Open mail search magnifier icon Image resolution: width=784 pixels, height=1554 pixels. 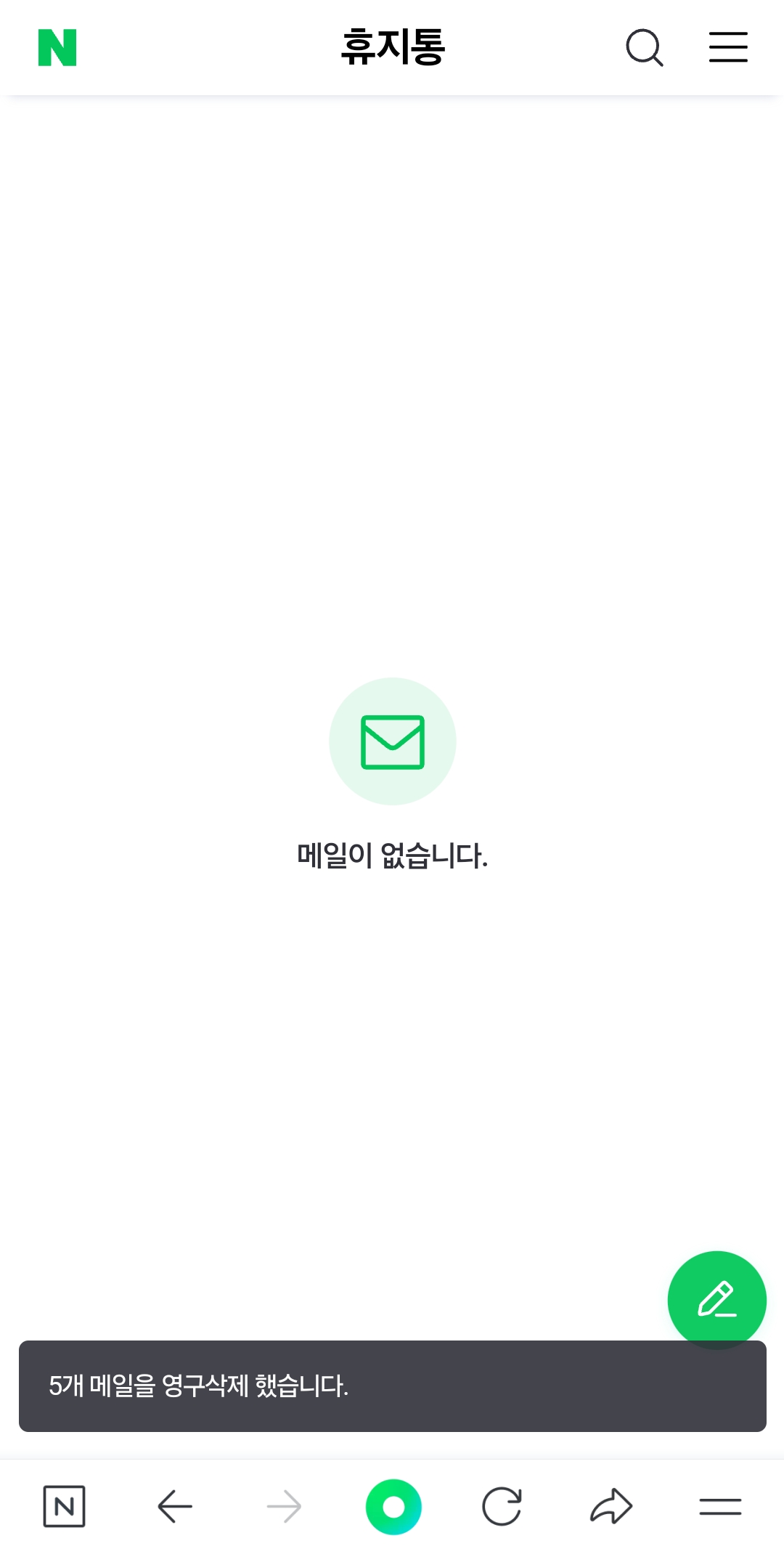click(645, 48)
